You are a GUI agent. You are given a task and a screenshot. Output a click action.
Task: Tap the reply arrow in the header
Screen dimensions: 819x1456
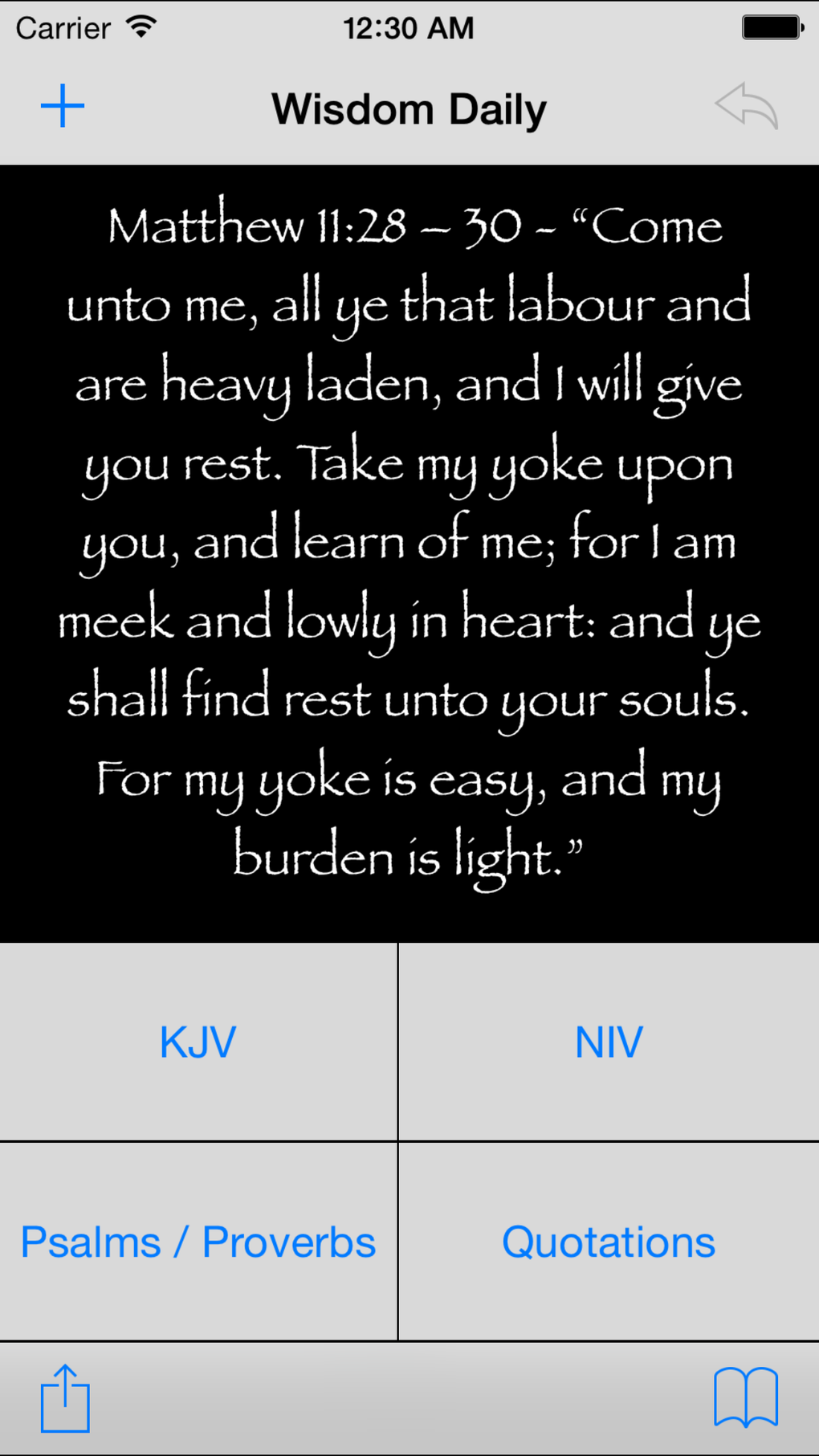[x=747, y=105]
